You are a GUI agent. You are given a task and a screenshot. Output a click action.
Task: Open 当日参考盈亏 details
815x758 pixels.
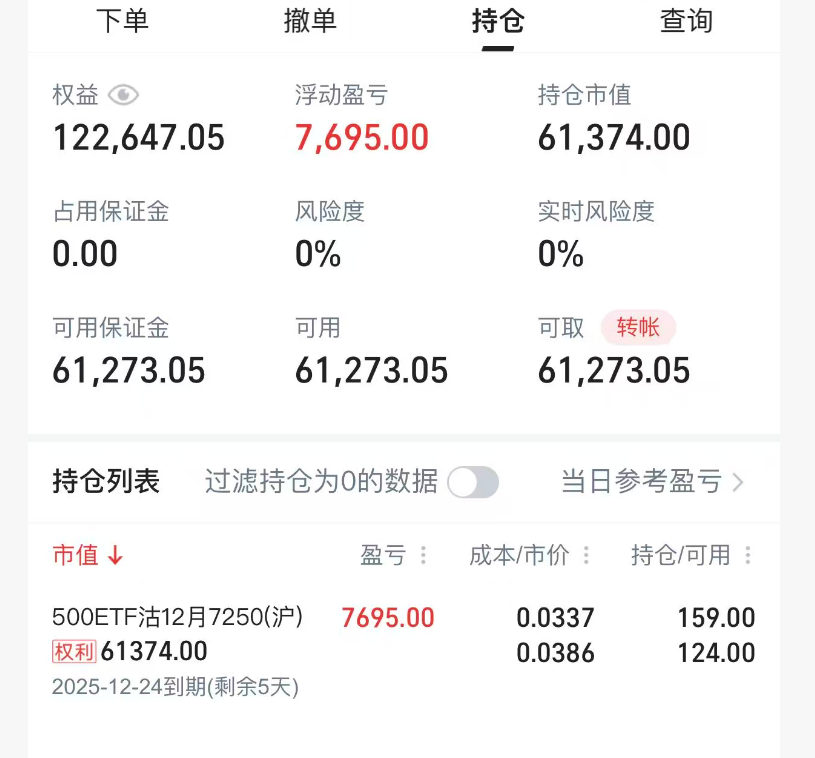[x=652, y=482]
